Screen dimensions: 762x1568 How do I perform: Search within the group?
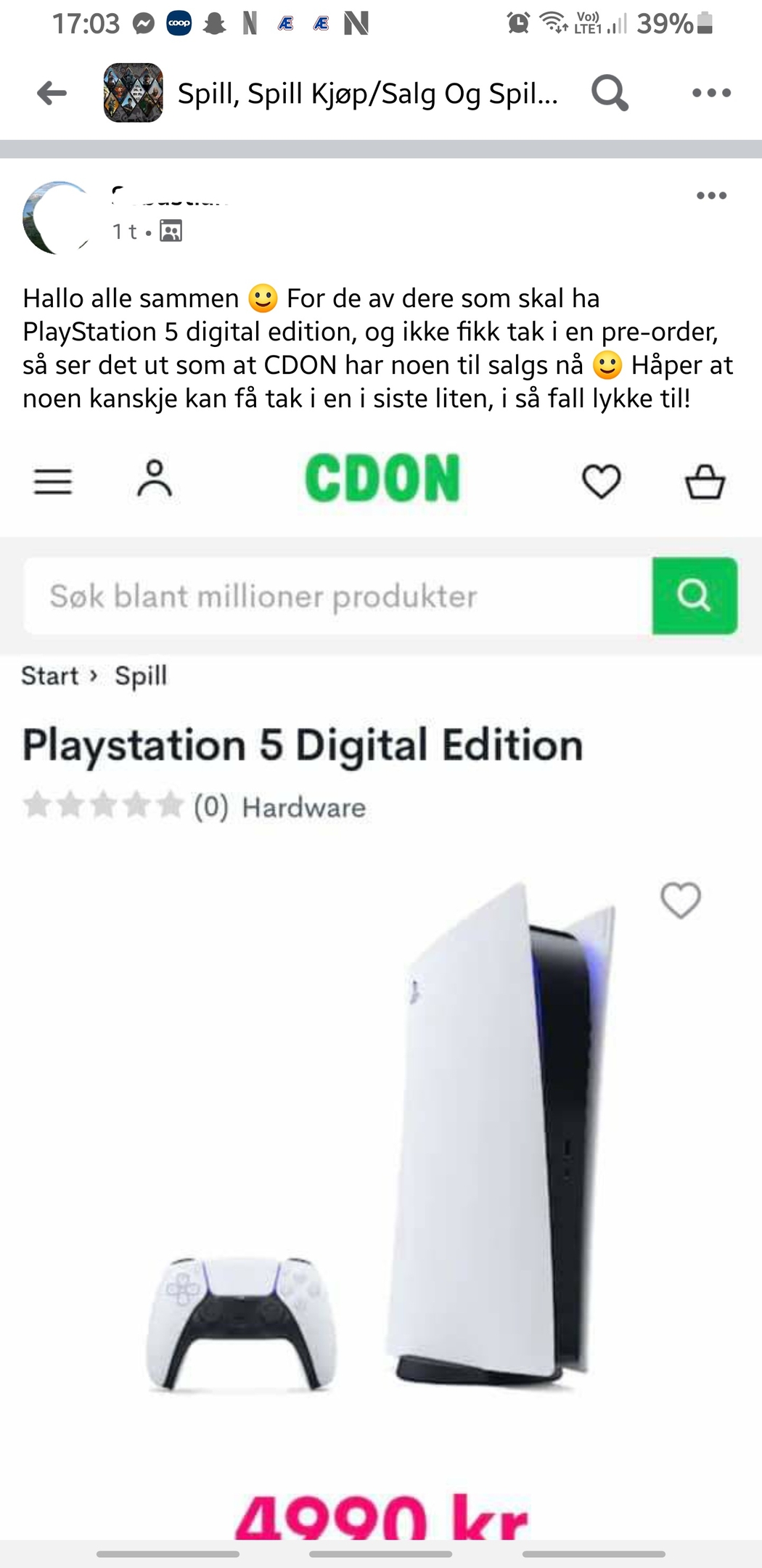click(x=609, y=93)
